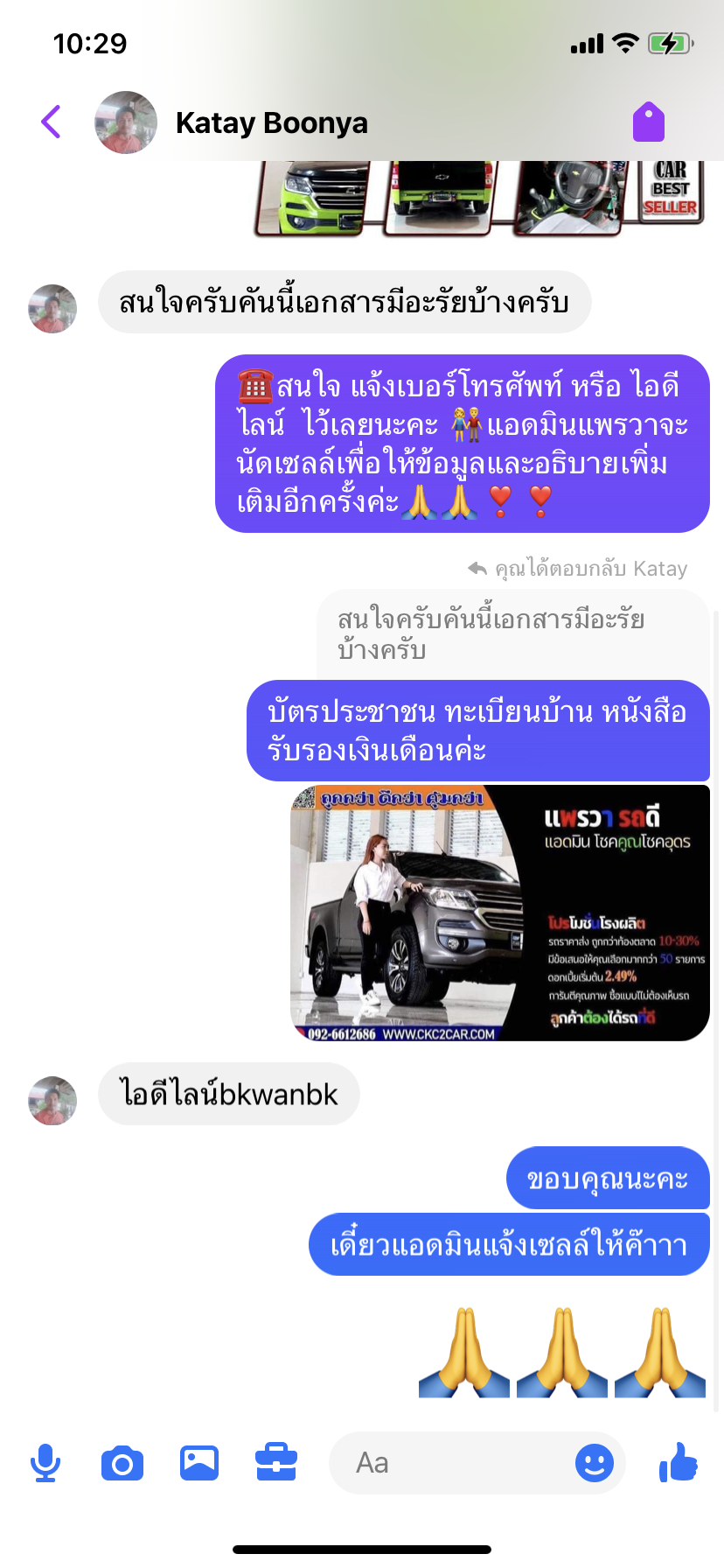The image size is (724, 1568).
Task: Open the photo gallery picker
Action: click(x=199, y=1463)
